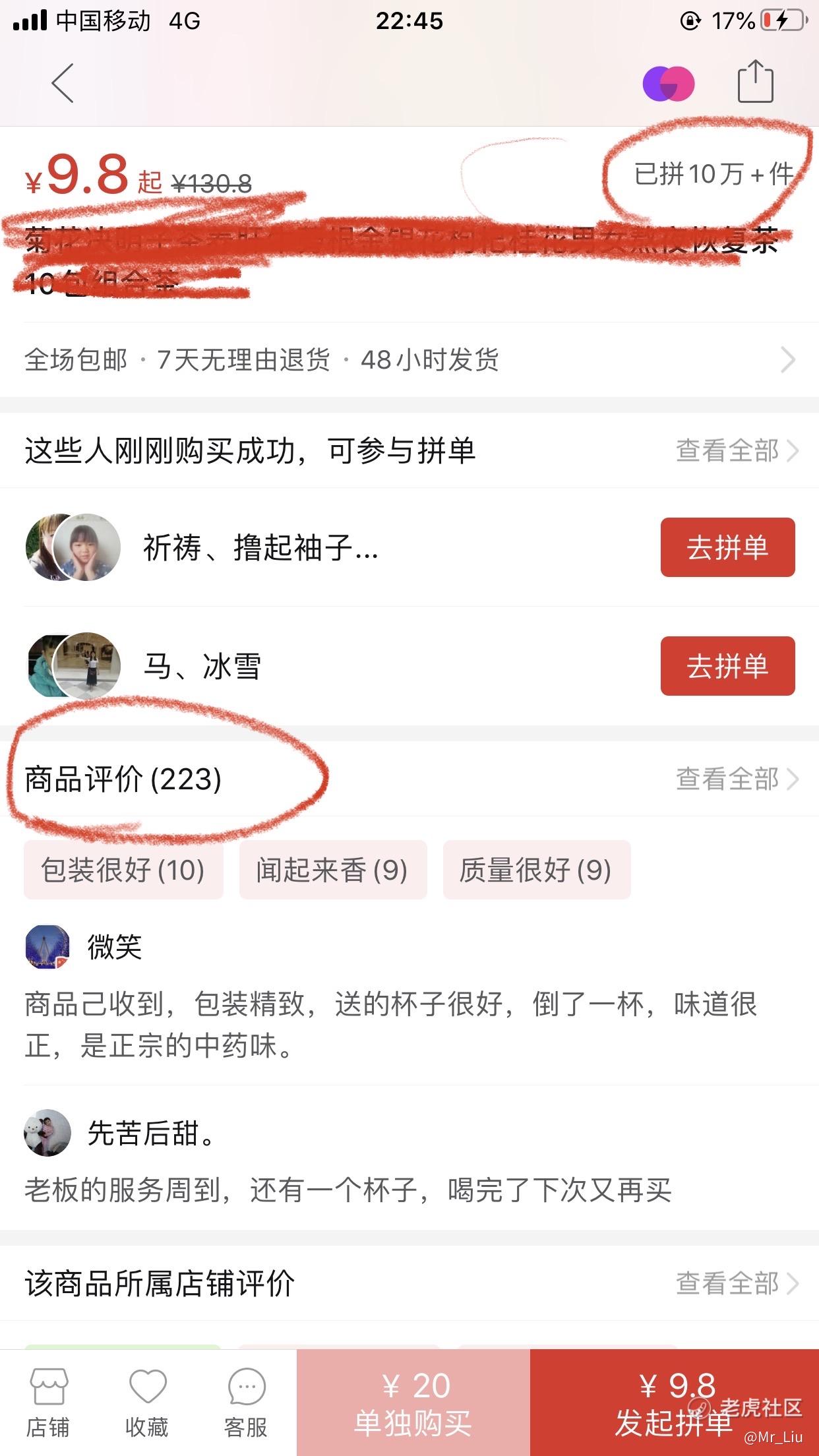The width and height of the screenshot is (819, 1456).
Task: Join group order with 马、冰雪
Action: (x=727, y=666)
